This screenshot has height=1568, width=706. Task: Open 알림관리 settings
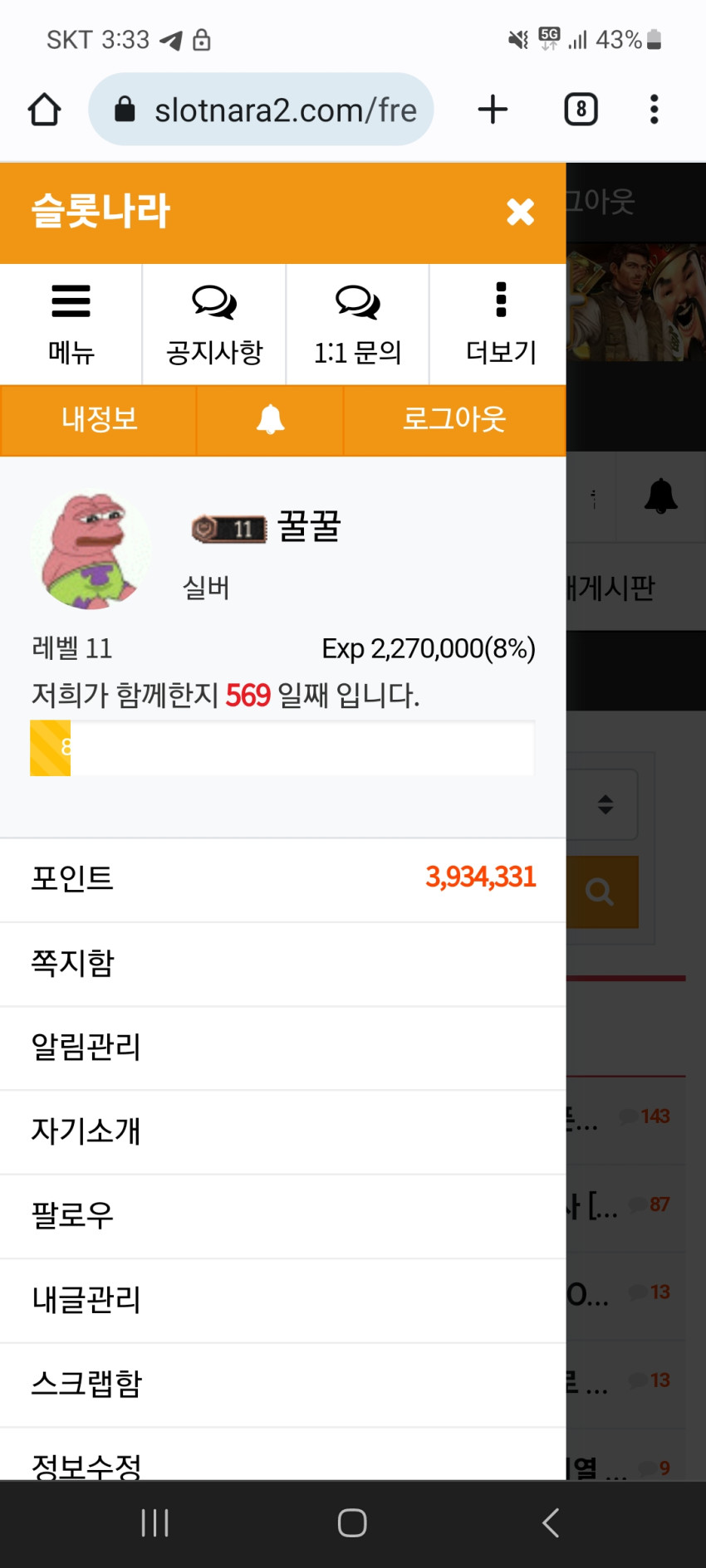tap(283, 1048)
